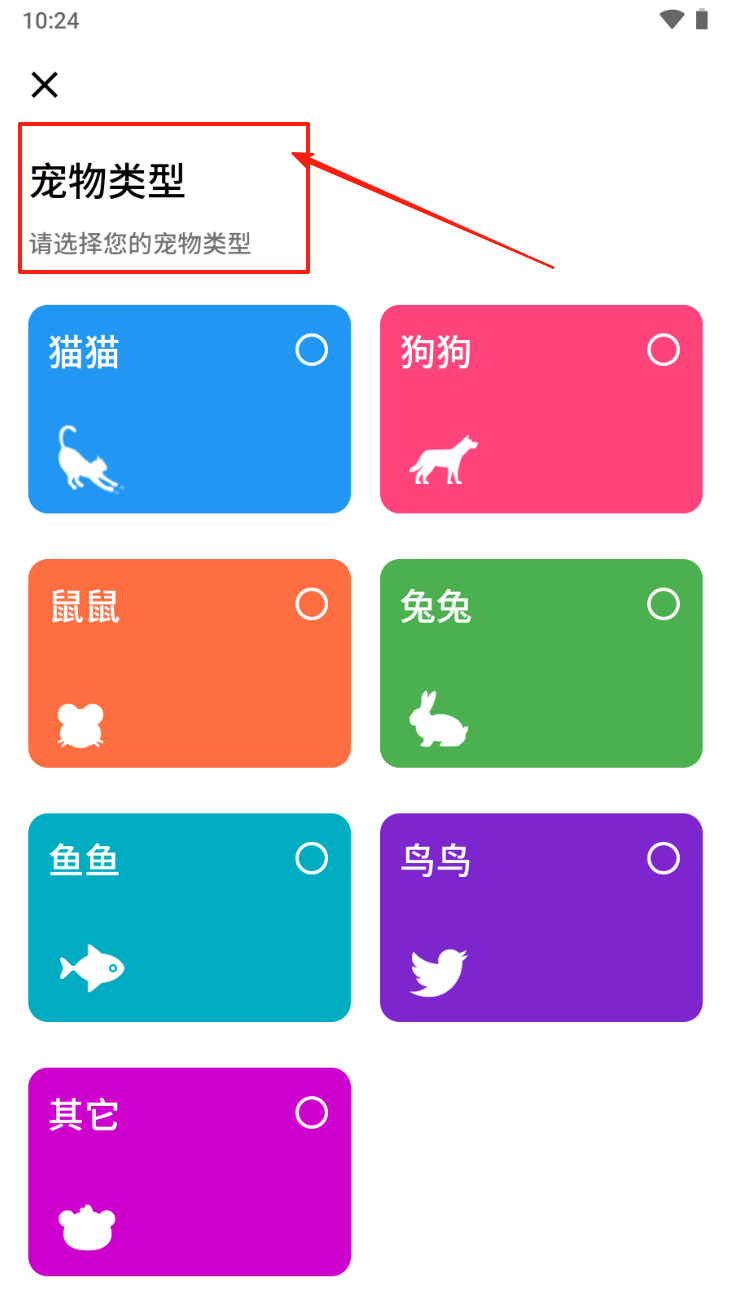Image resolution: width=732 pixels, height=1304 pixels.
Task: Close the pet type selection screen
Action: [x=45, y=85]
